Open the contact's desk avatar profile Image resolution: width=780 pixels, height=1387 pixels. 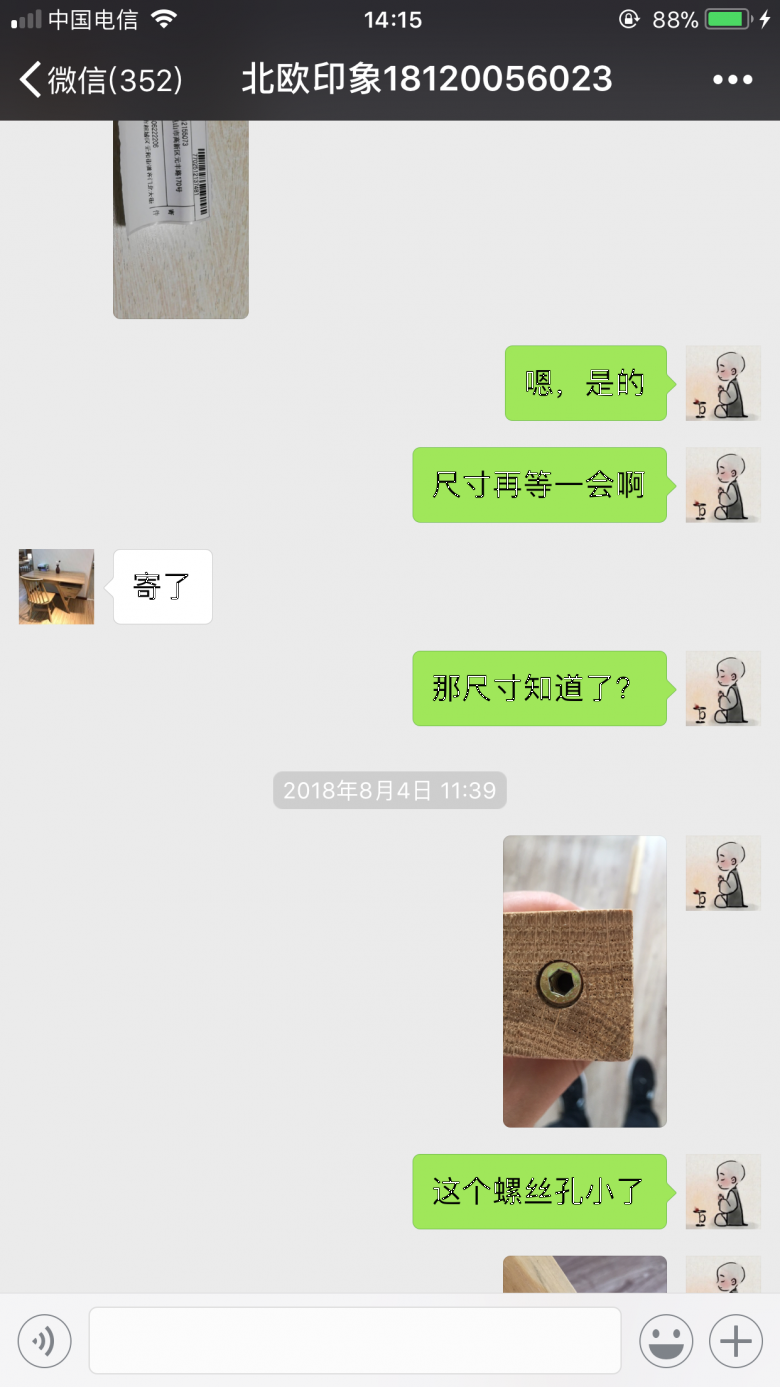pyautogui.click(x=57, y=587)
